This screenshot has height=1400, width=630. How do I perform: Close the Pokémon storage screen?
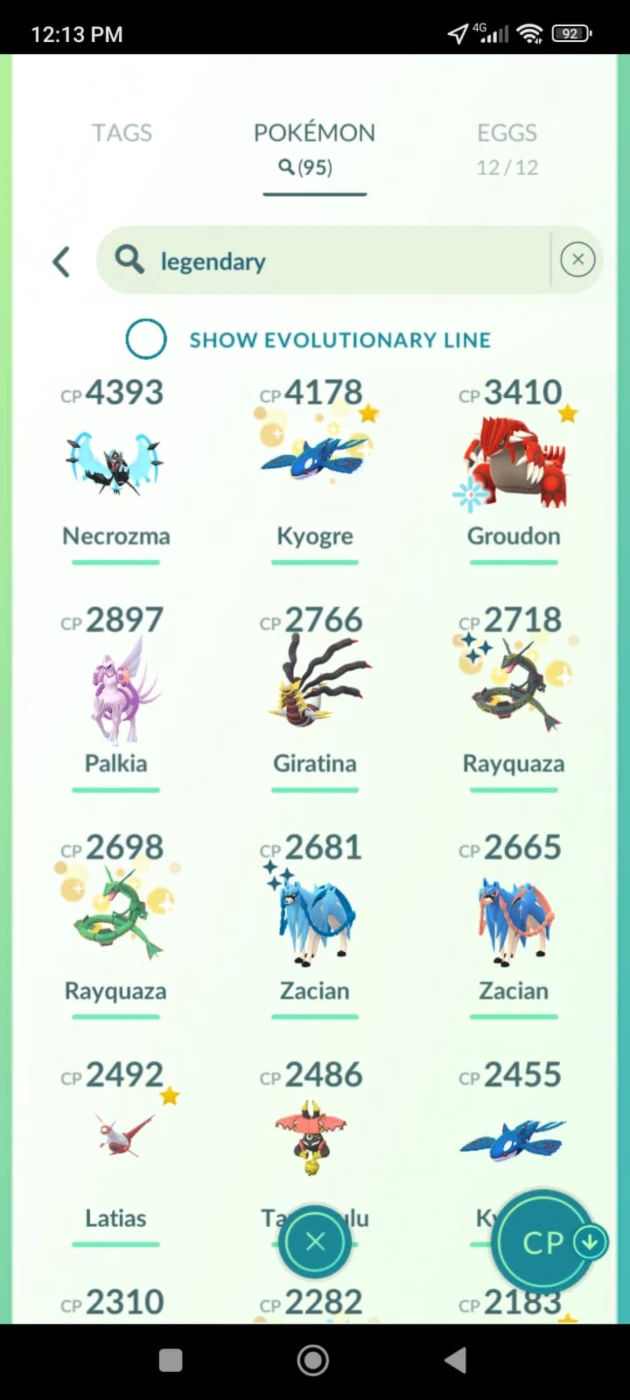315,1242
